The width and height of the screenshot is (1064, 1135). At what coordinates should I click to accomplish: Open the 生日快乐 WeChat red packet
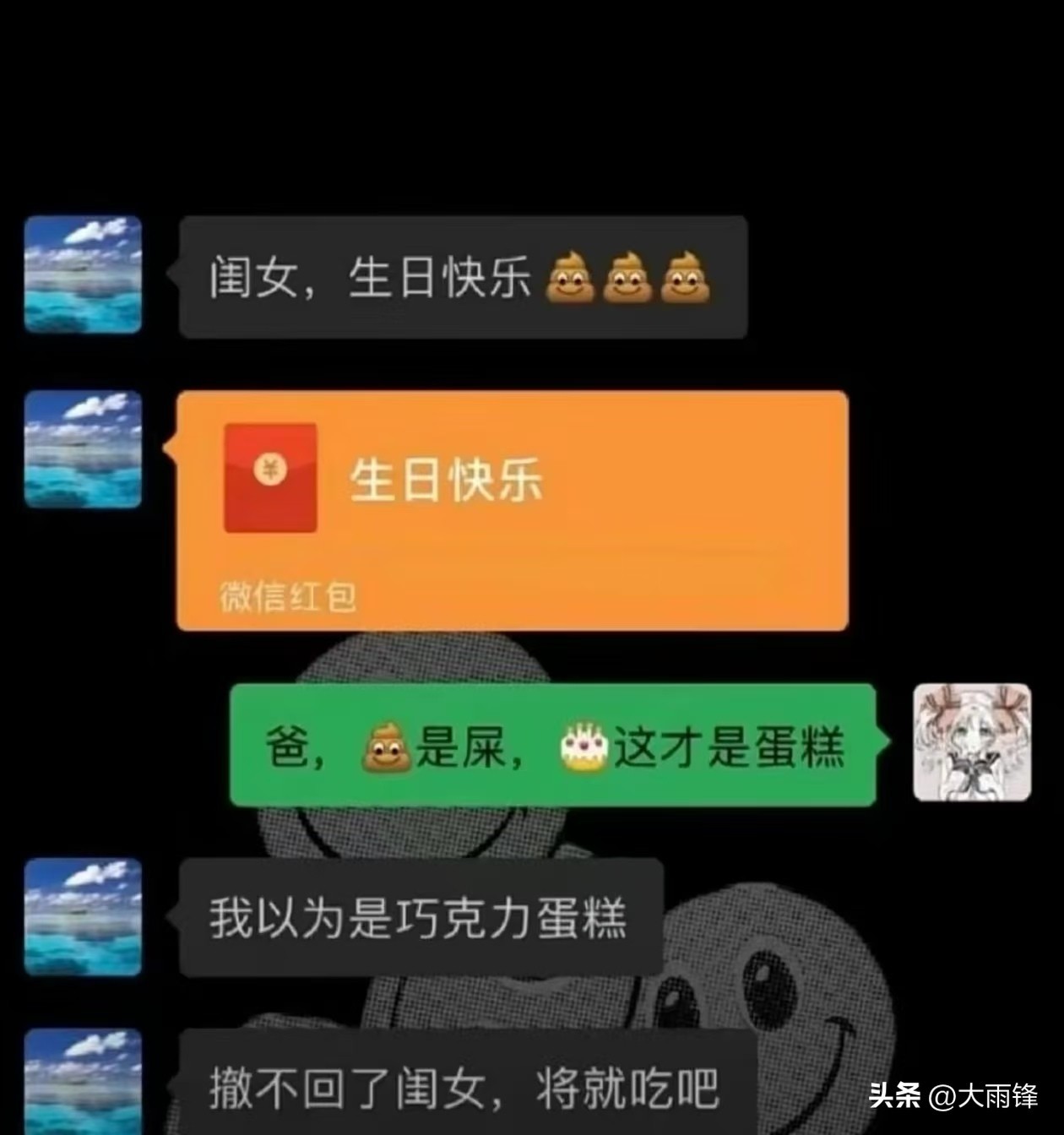point(512,509)
